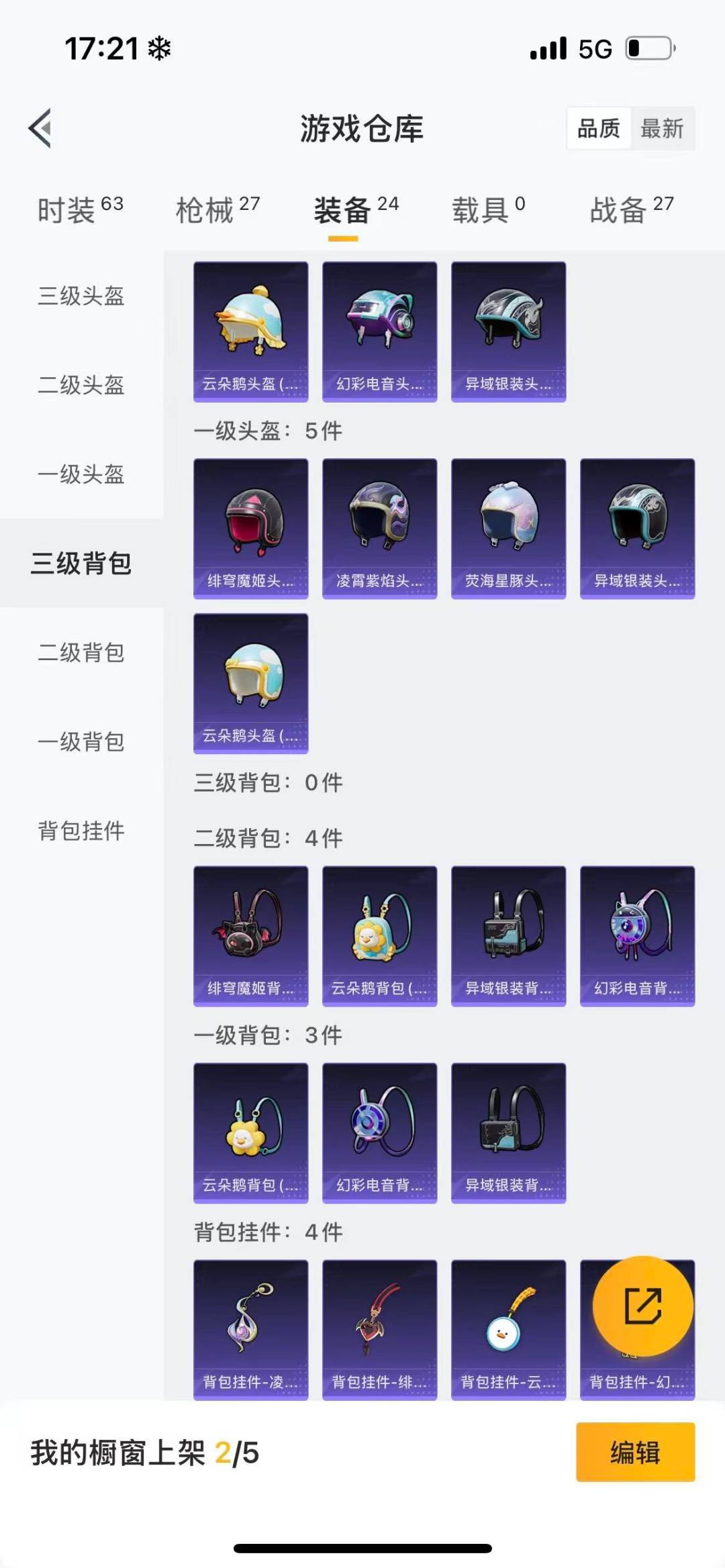Select 二级背包 in the sidebar

81,652
